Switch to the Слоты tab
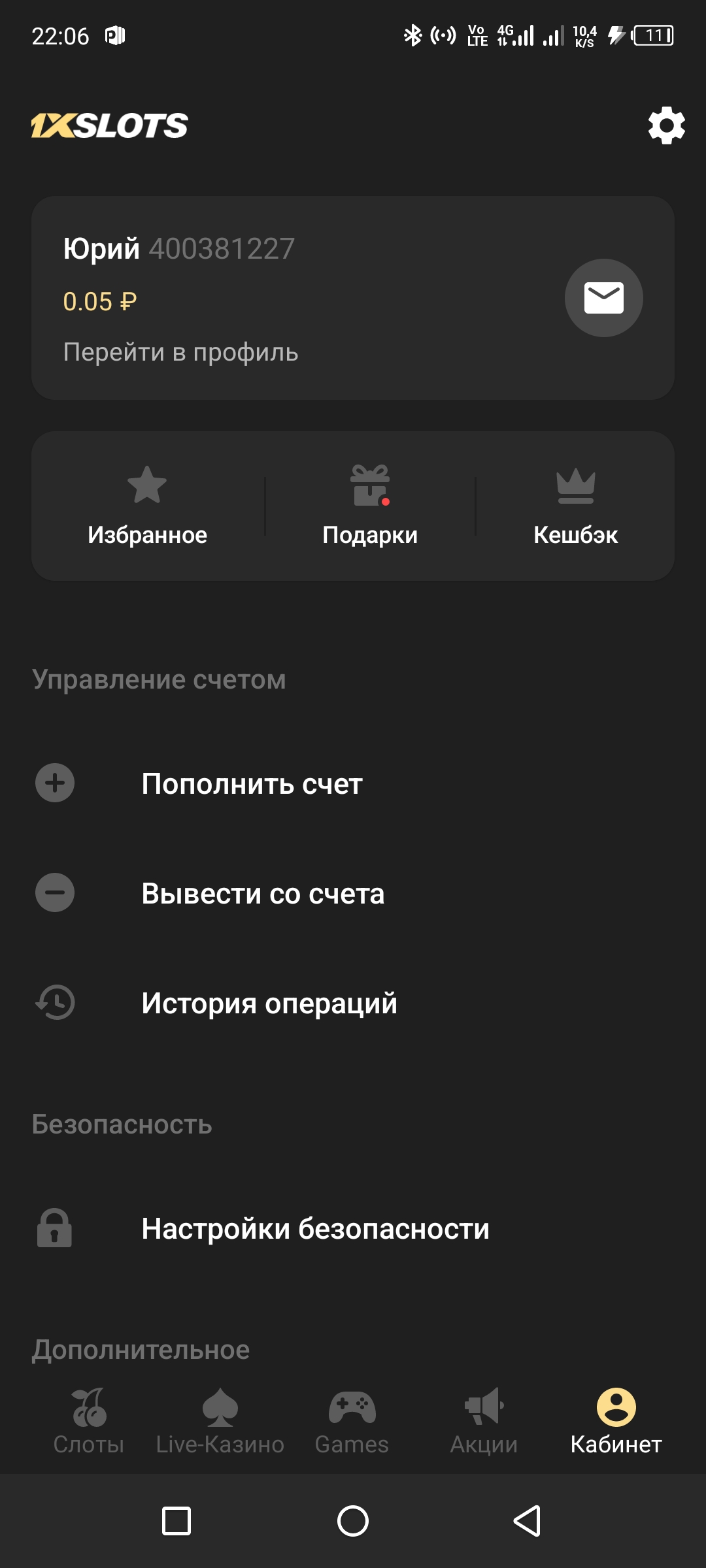 pos(89,1422)
